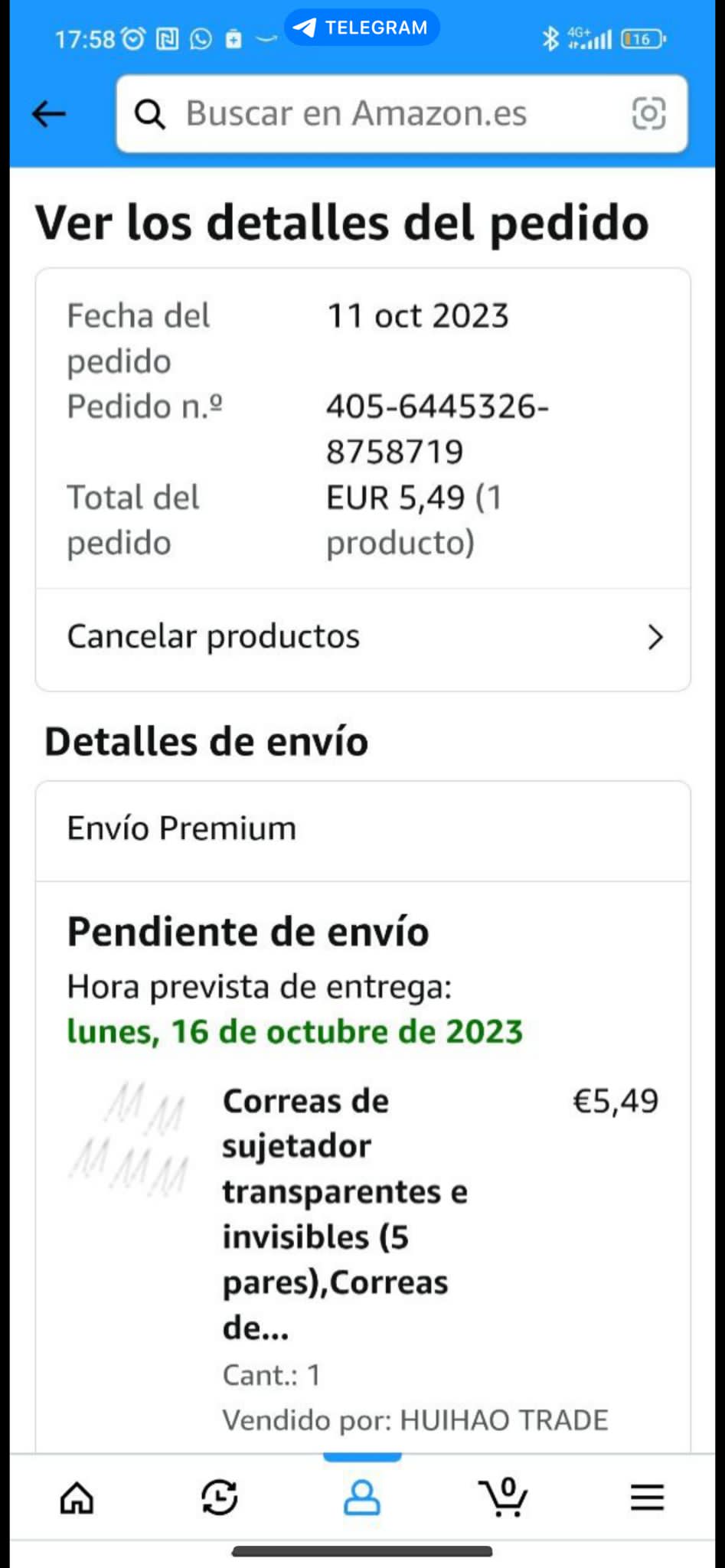The height and width of the screenshot is (1568, 725).
Task: Go back using the arrow
Action: pos(49,115)
